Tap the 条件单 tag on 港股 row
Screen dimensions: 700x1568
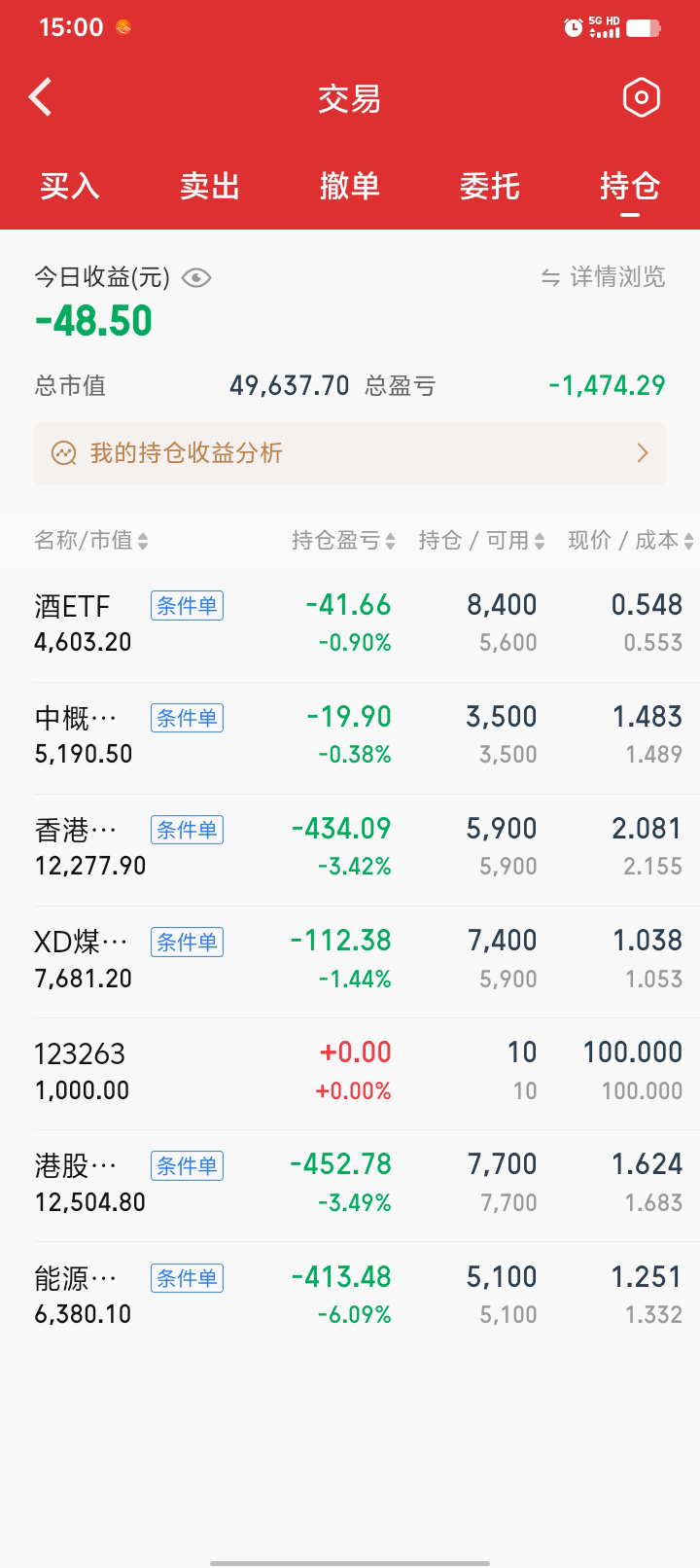pos(187,1165)
